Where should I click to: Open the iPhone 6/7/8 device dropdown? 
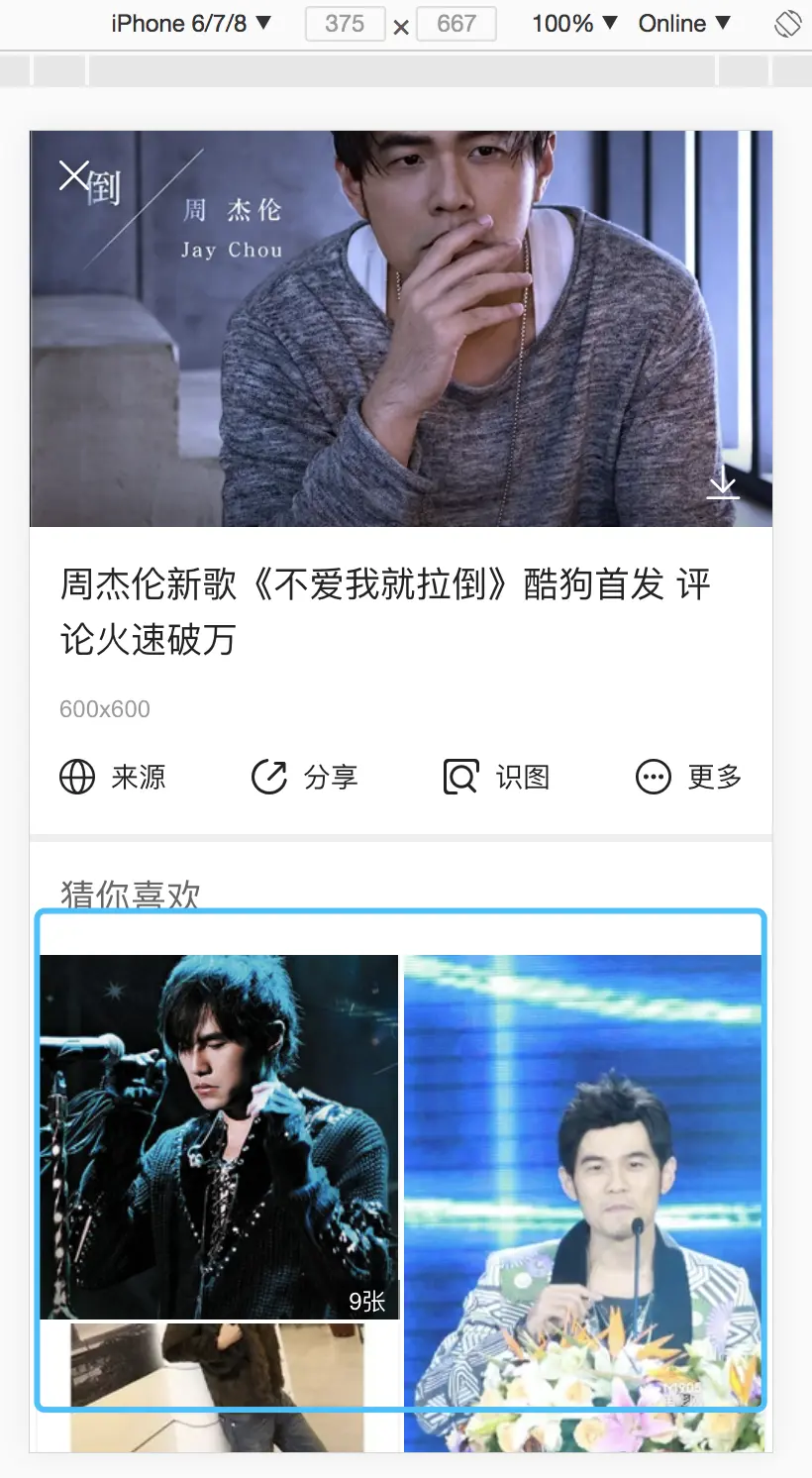coord(191,24)
